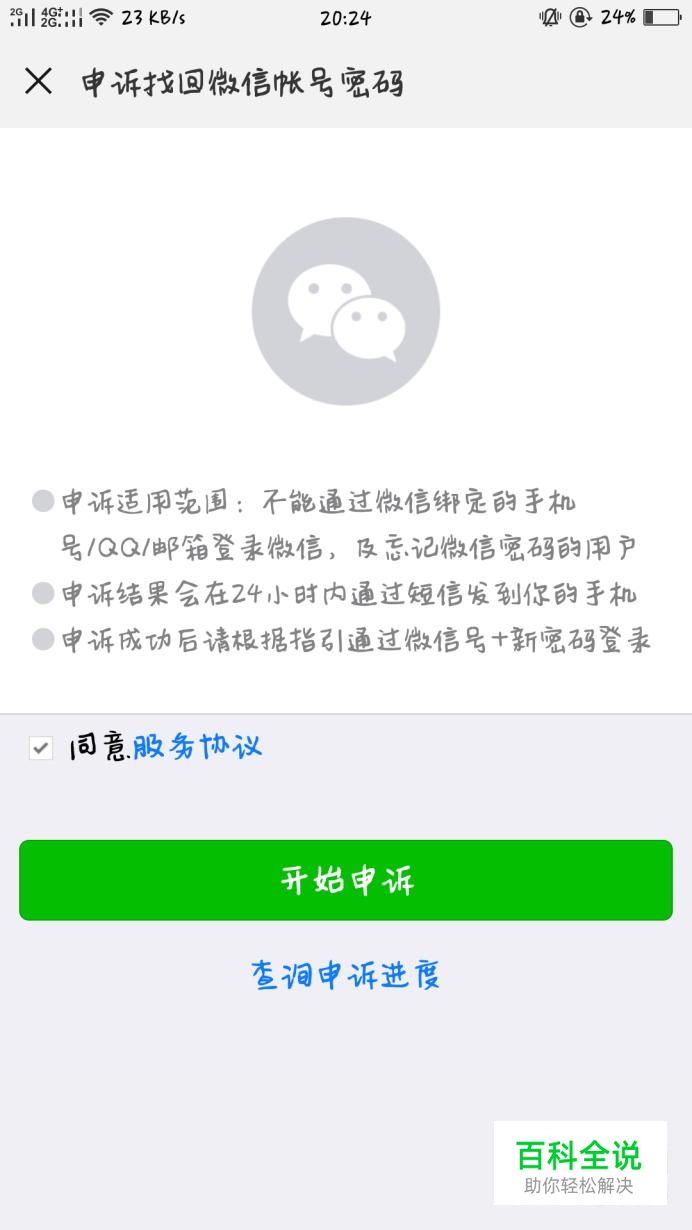Open the 服务协议 link
692x1230 pixels.
tap(197, 747)
